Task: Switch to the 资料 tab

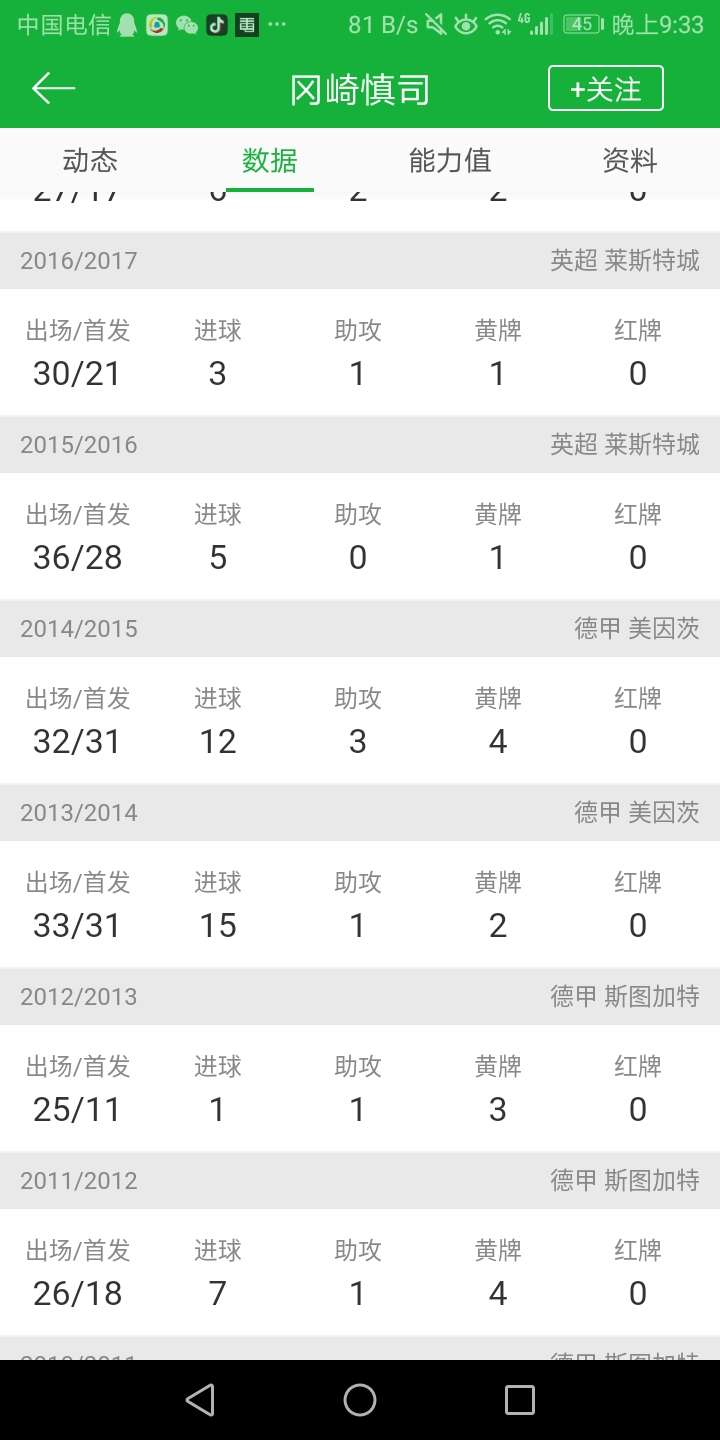Action: 630,160
